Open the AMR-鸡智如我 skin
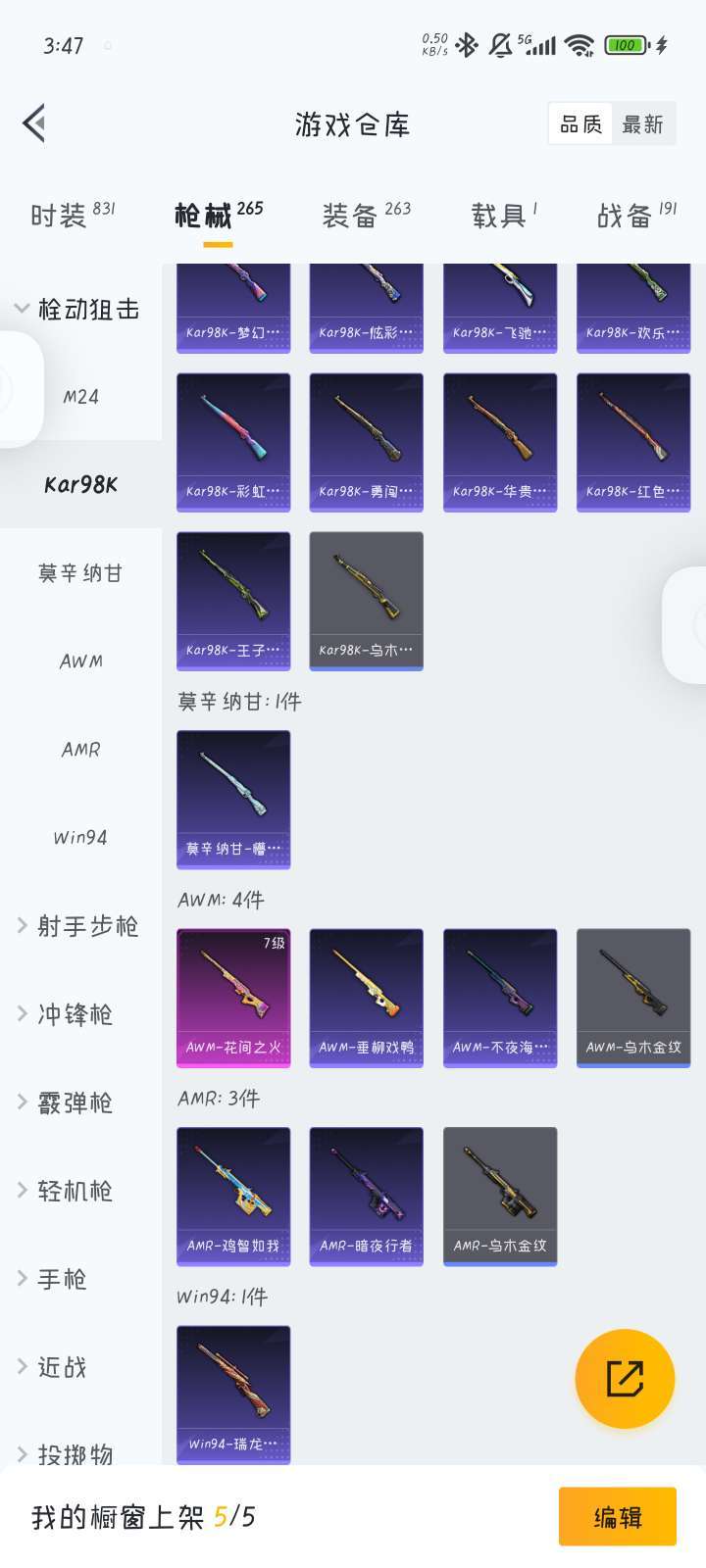This screenshot has width=706, height=1568. tap(233, 1196)
